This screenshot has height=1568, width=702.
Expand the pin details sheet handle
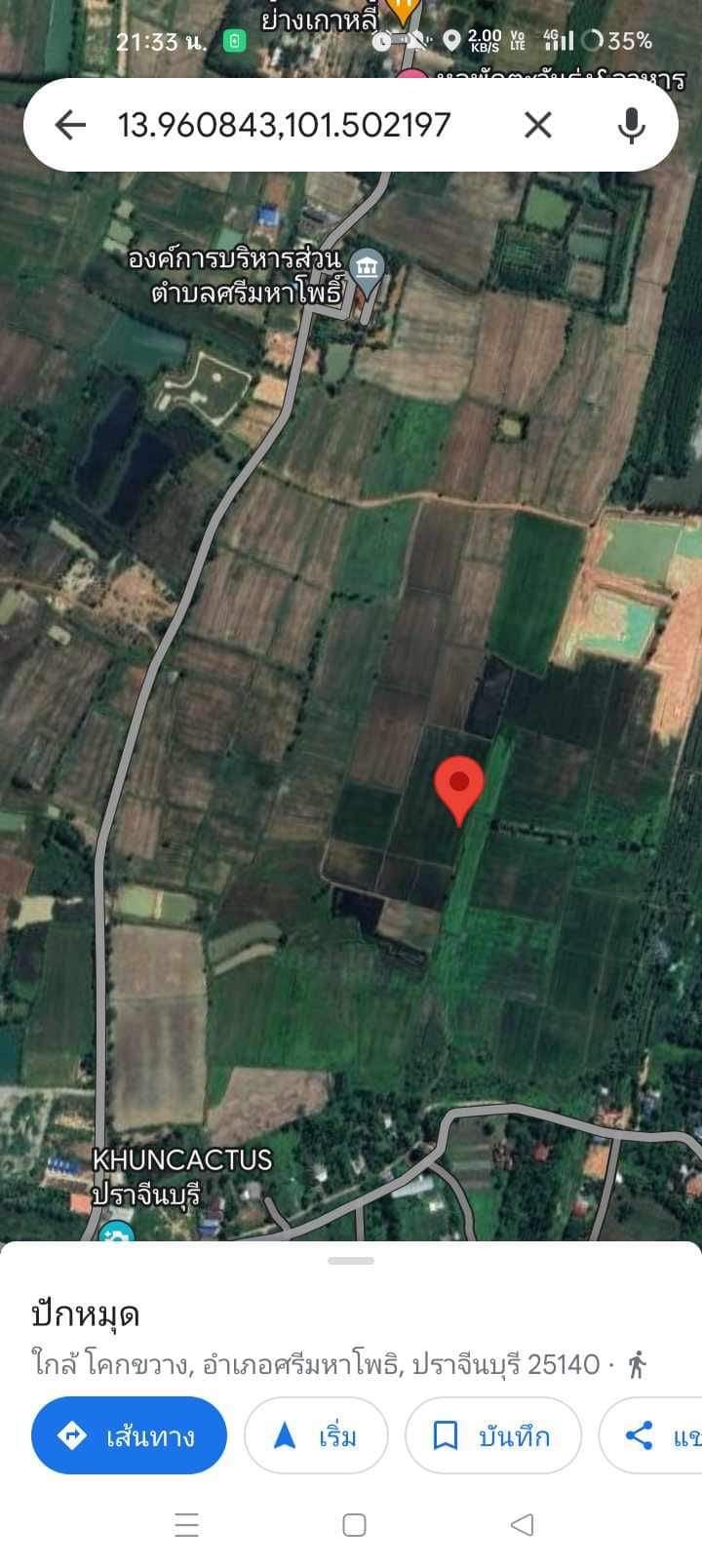(x=351, y=1261)
